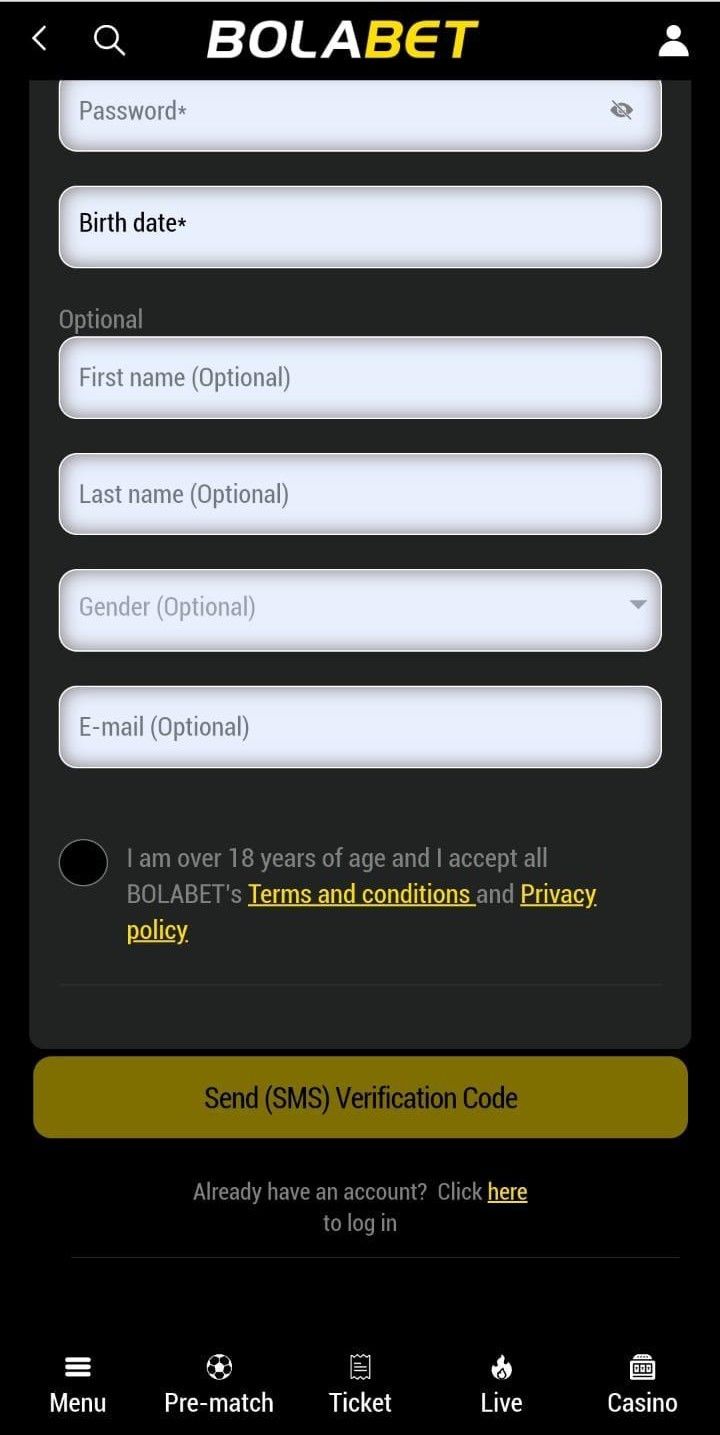
Task: Open the Menu tab
Action: coord(78,1385)
